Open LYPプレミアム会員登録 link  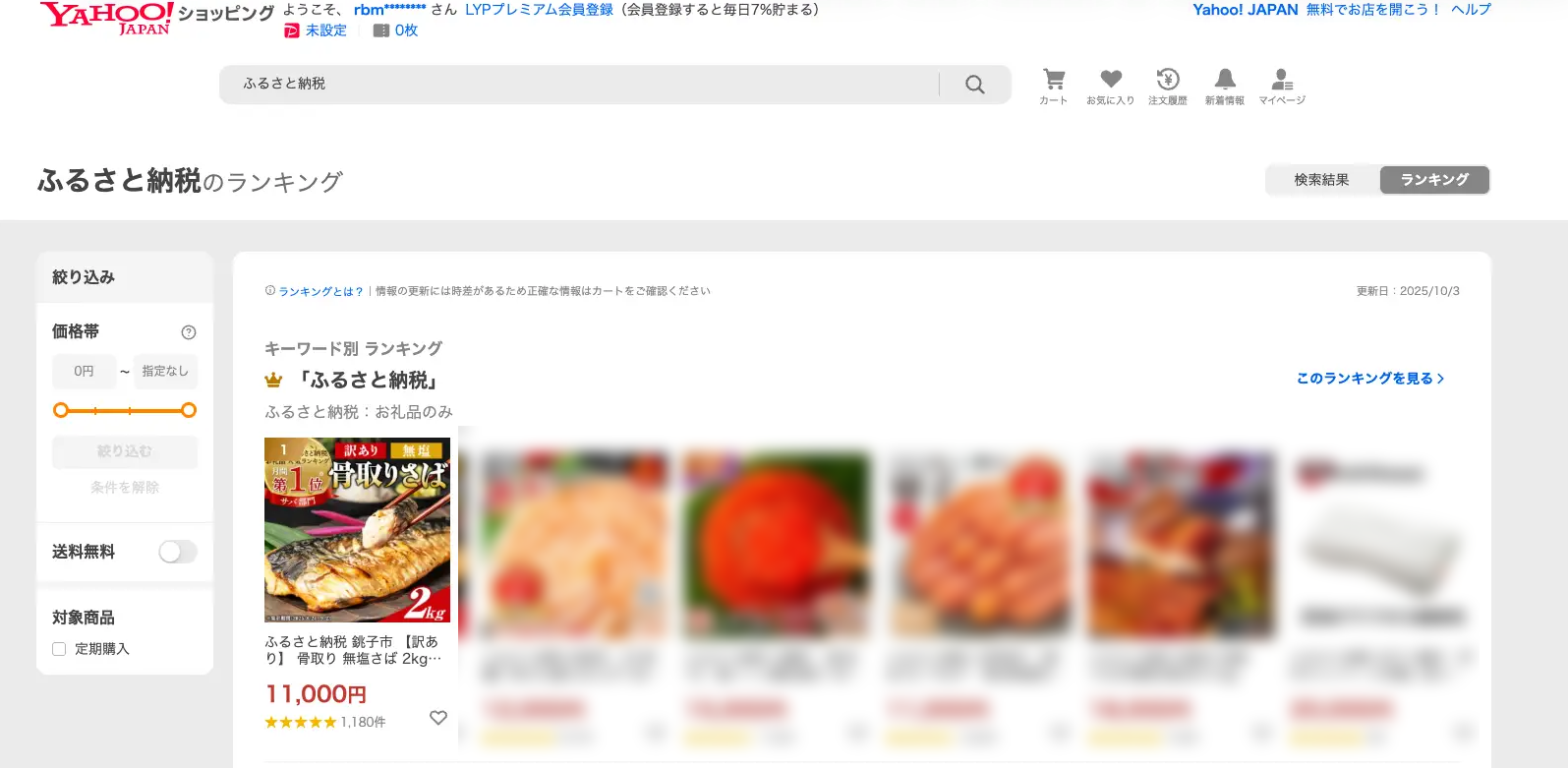tap(539, 10)
